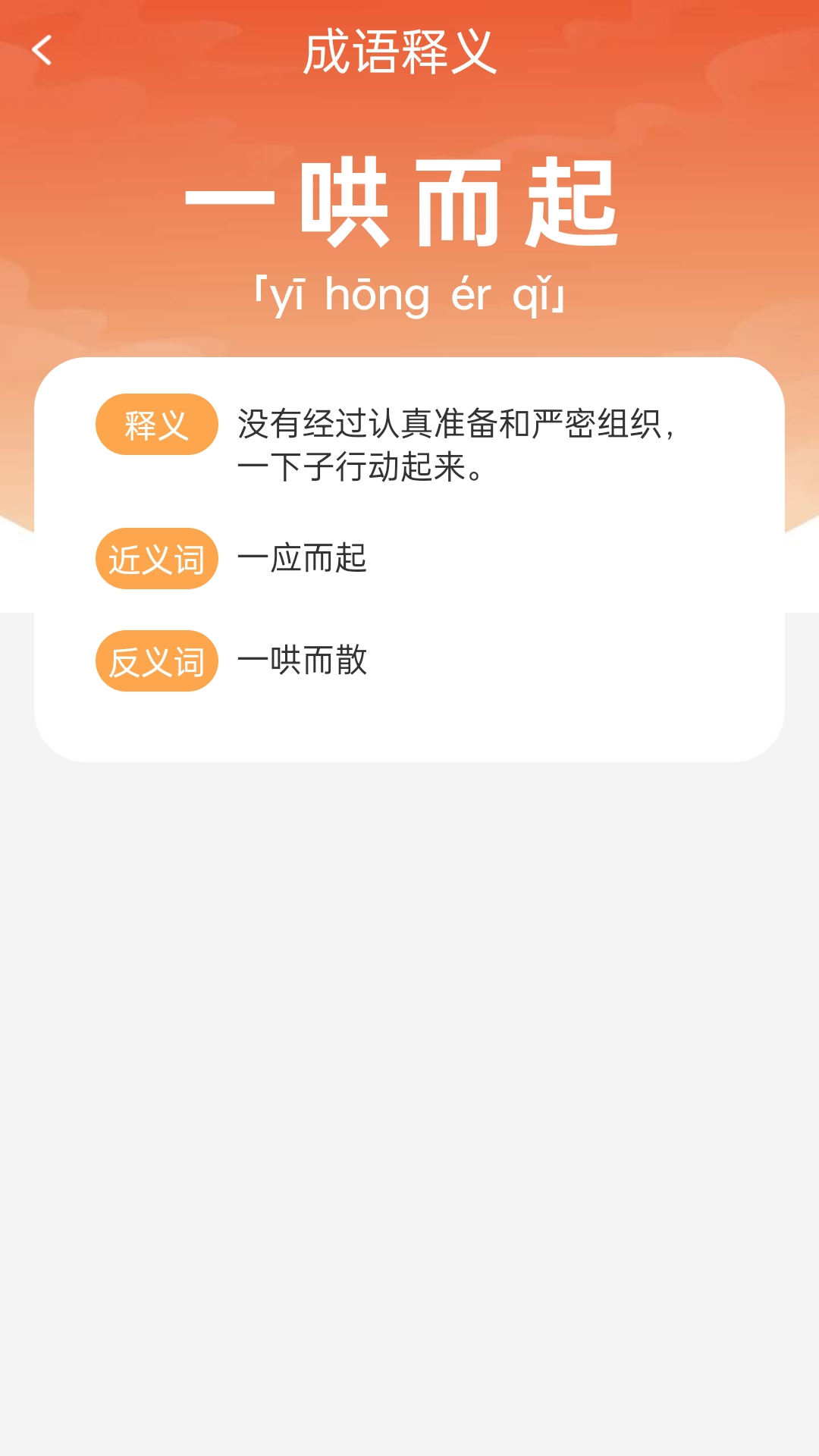Tap the empty area below the definition card
819x1456 pixels.
click(x=409, y=986)
